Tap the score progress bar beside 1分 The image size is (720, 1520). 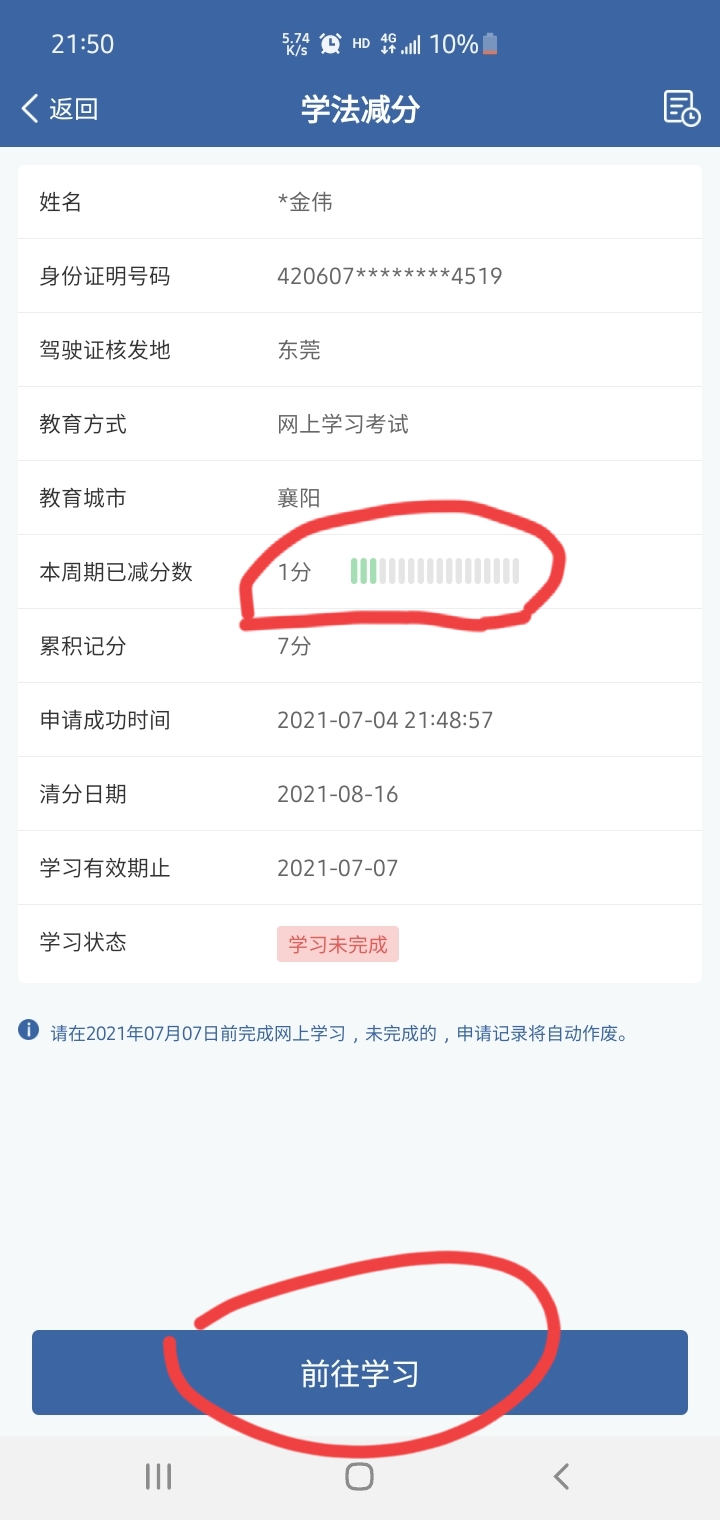click(x=435, y=571)
